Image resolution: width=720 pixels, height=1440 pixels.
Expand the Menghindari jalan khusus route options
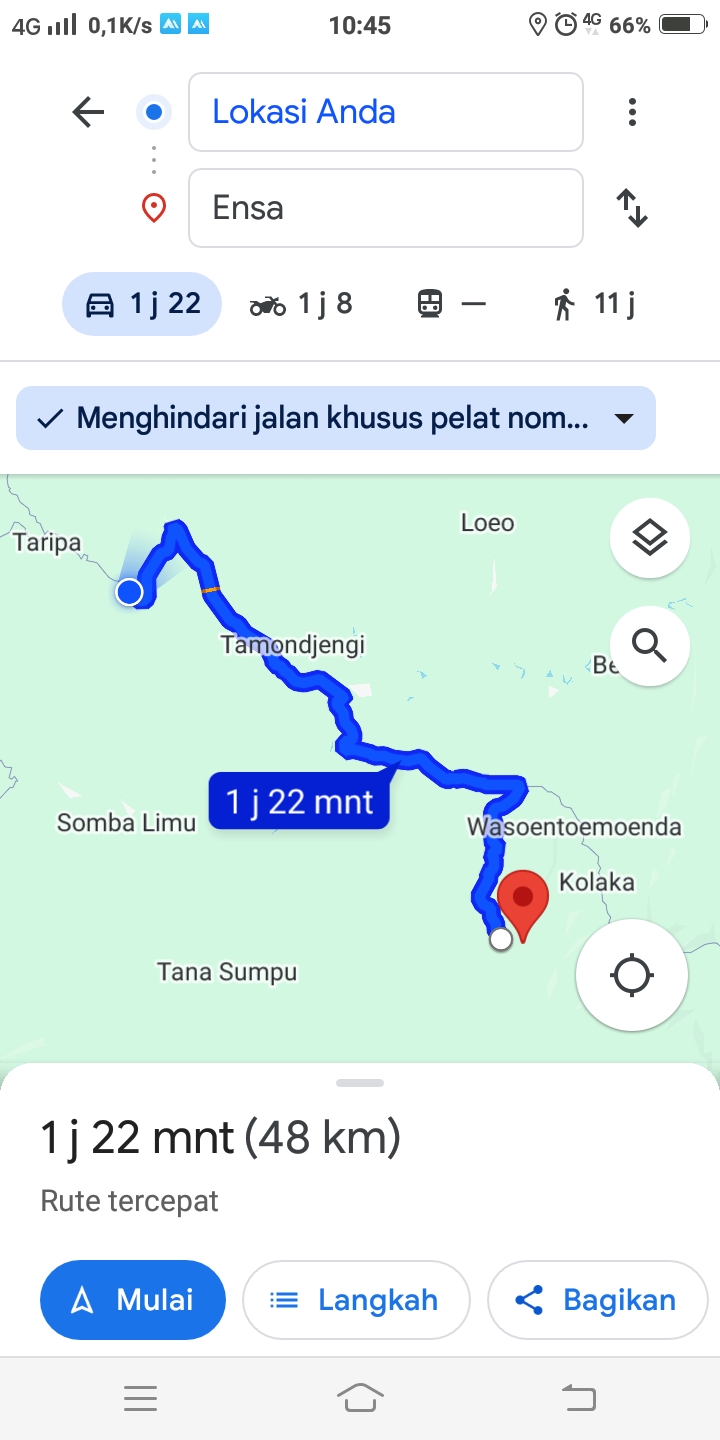point(336,418)
